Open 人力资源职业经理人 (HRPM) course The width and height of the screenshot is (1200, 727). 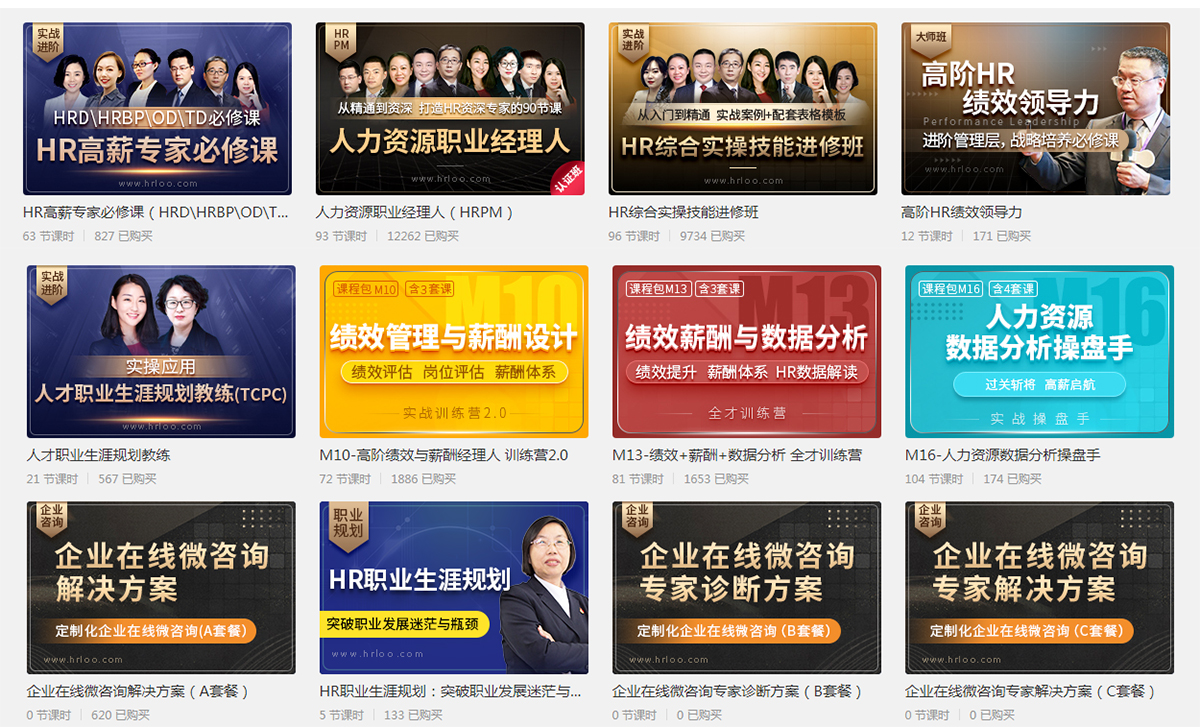[450, 109]
